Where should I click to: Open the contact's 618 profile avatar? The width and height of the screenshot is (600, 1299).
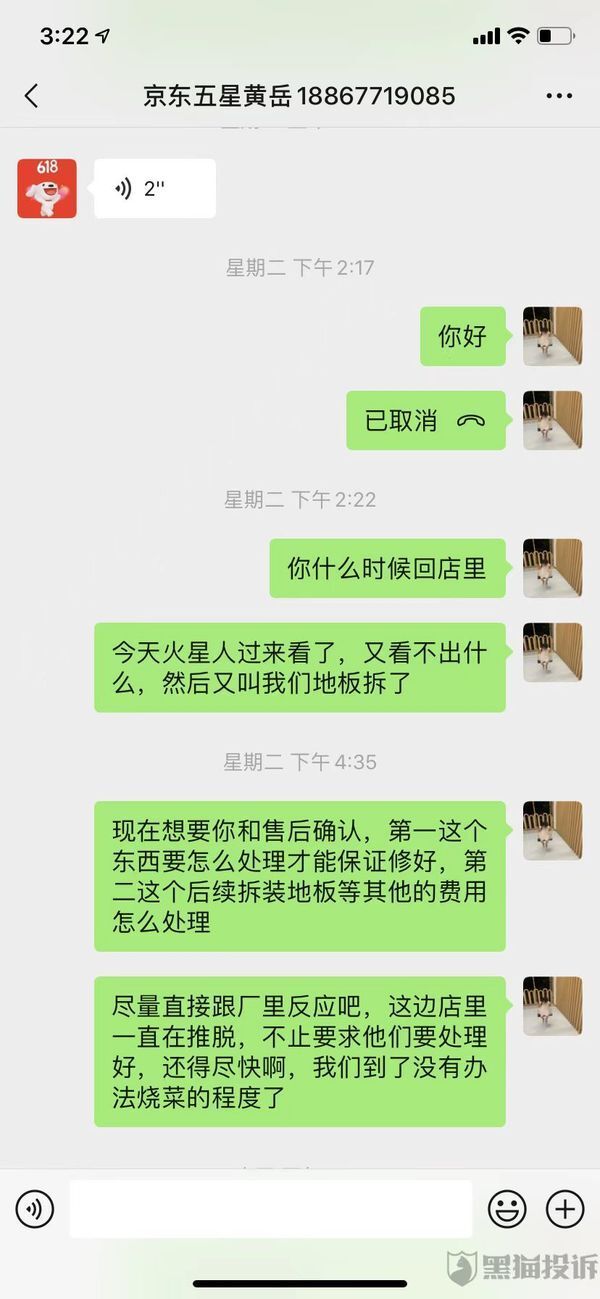(47, 188)
